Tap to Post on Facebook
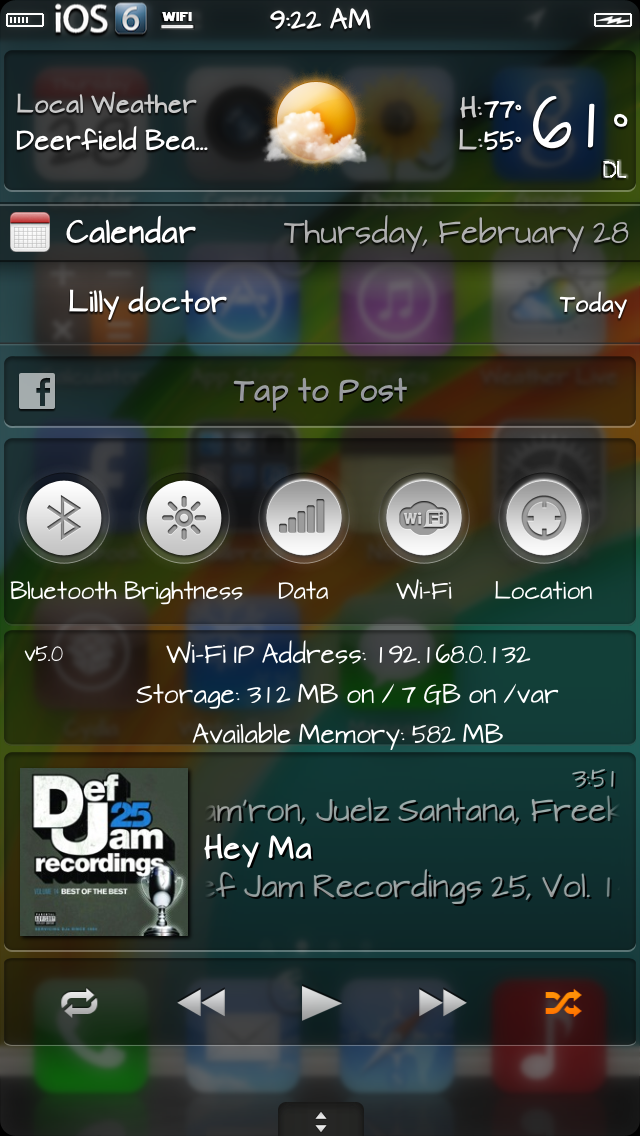Viewport: 640px width, 1136px height. click(320, 391)
